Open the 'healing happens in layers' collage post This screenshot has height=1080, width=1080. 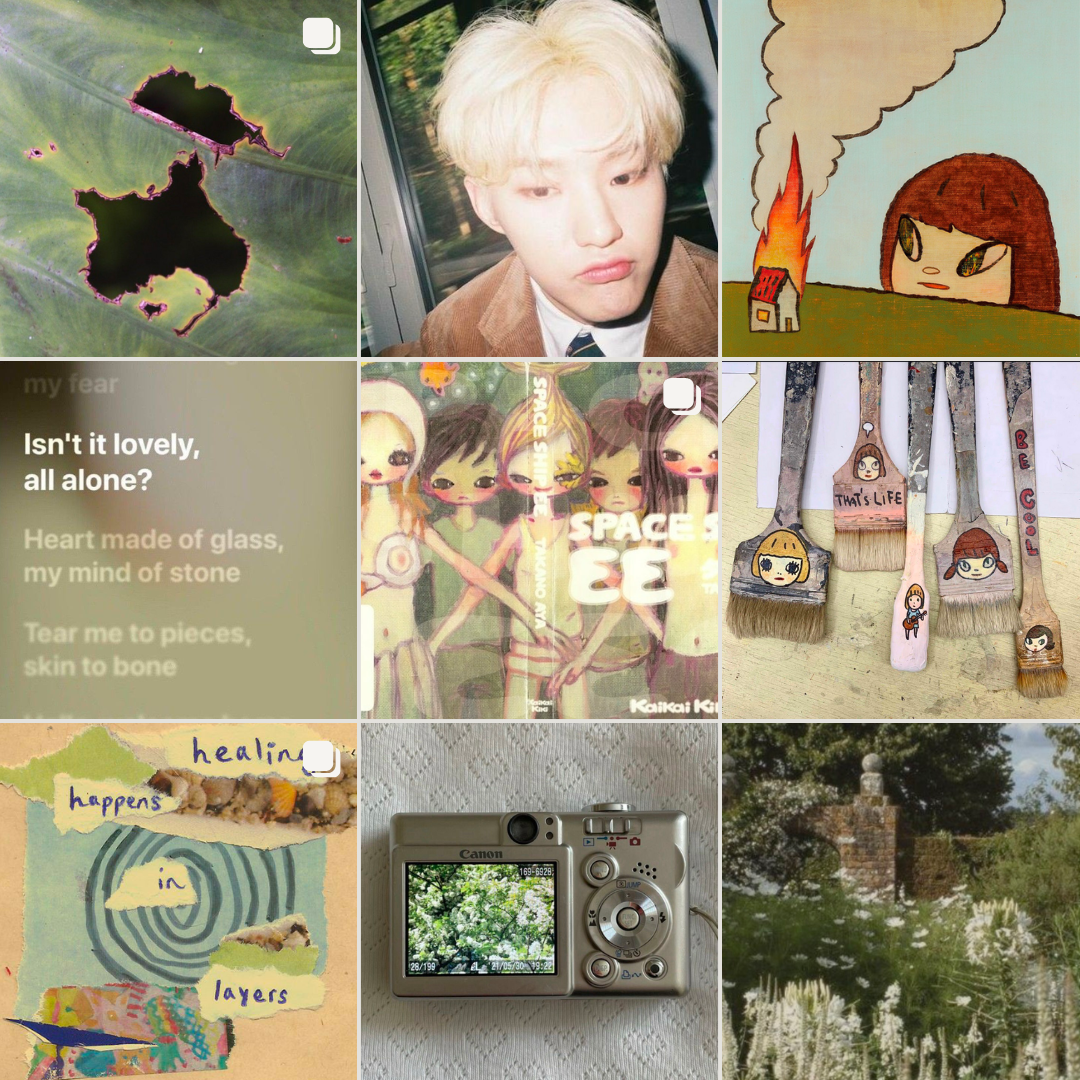coord(178,900)
